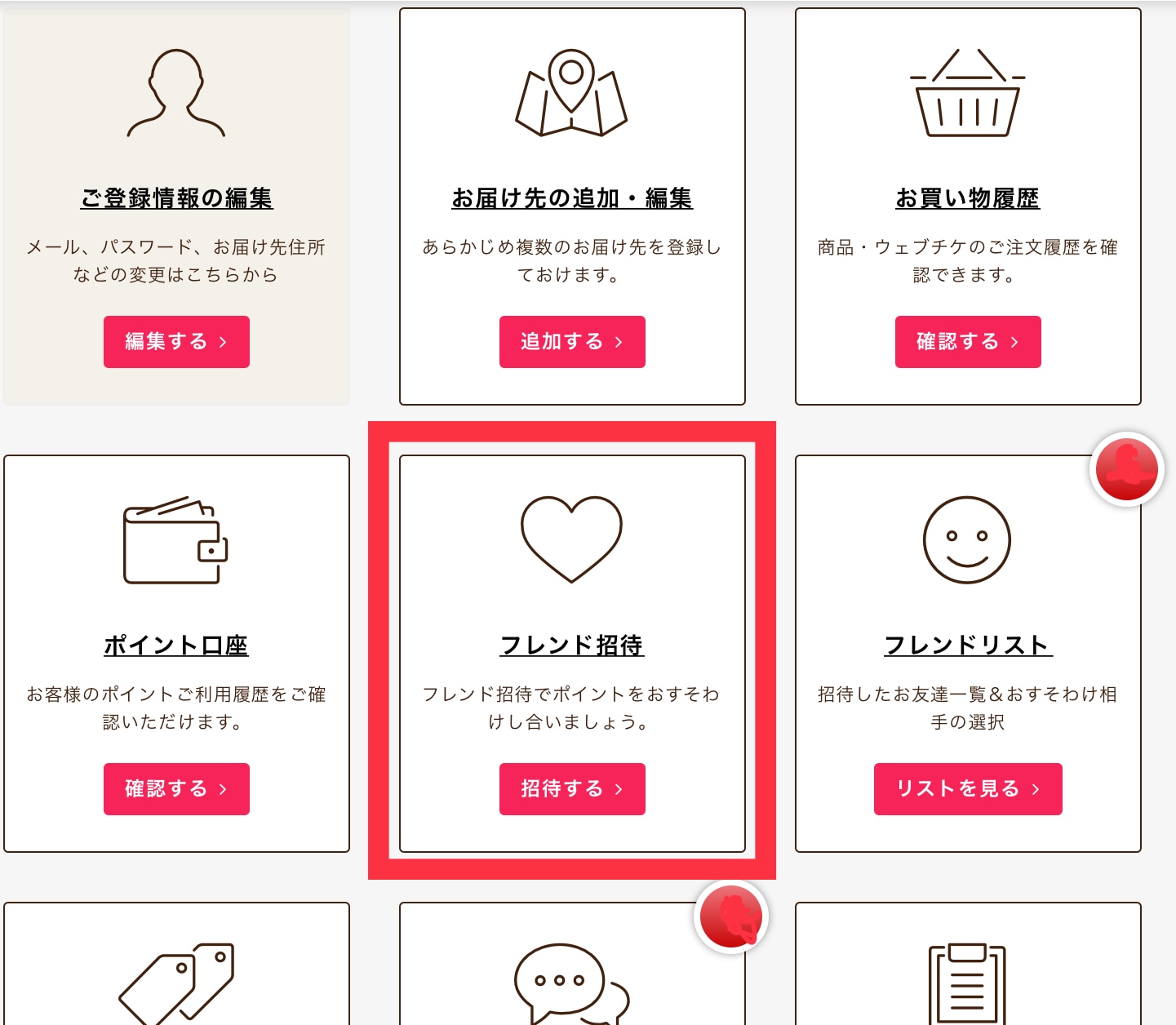The width and height of the screenshot is (1176, 1025).
Task: Tap the 編集する button
Action: [x=176, y=342]
